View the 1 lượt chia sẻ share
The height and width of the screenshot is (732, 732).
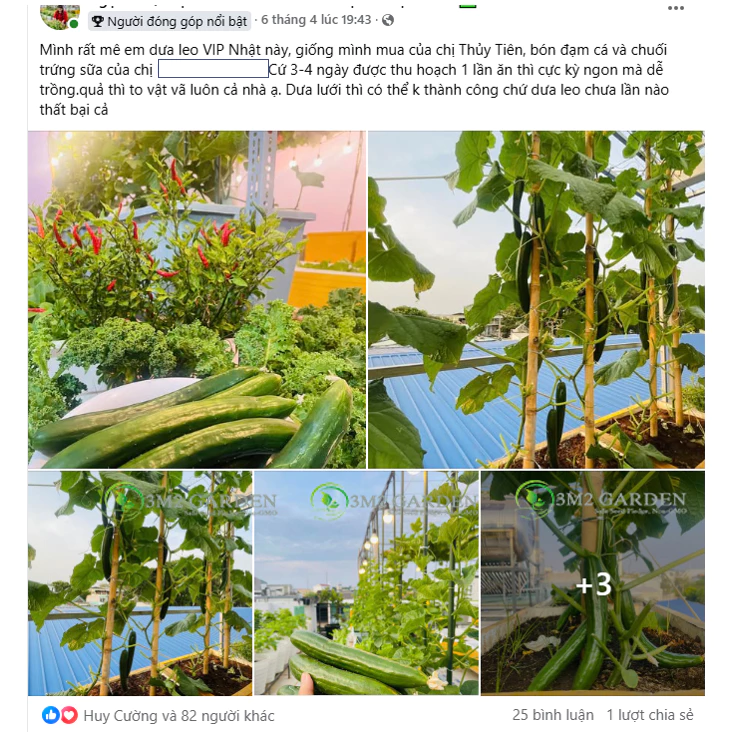tap(649, 715)
